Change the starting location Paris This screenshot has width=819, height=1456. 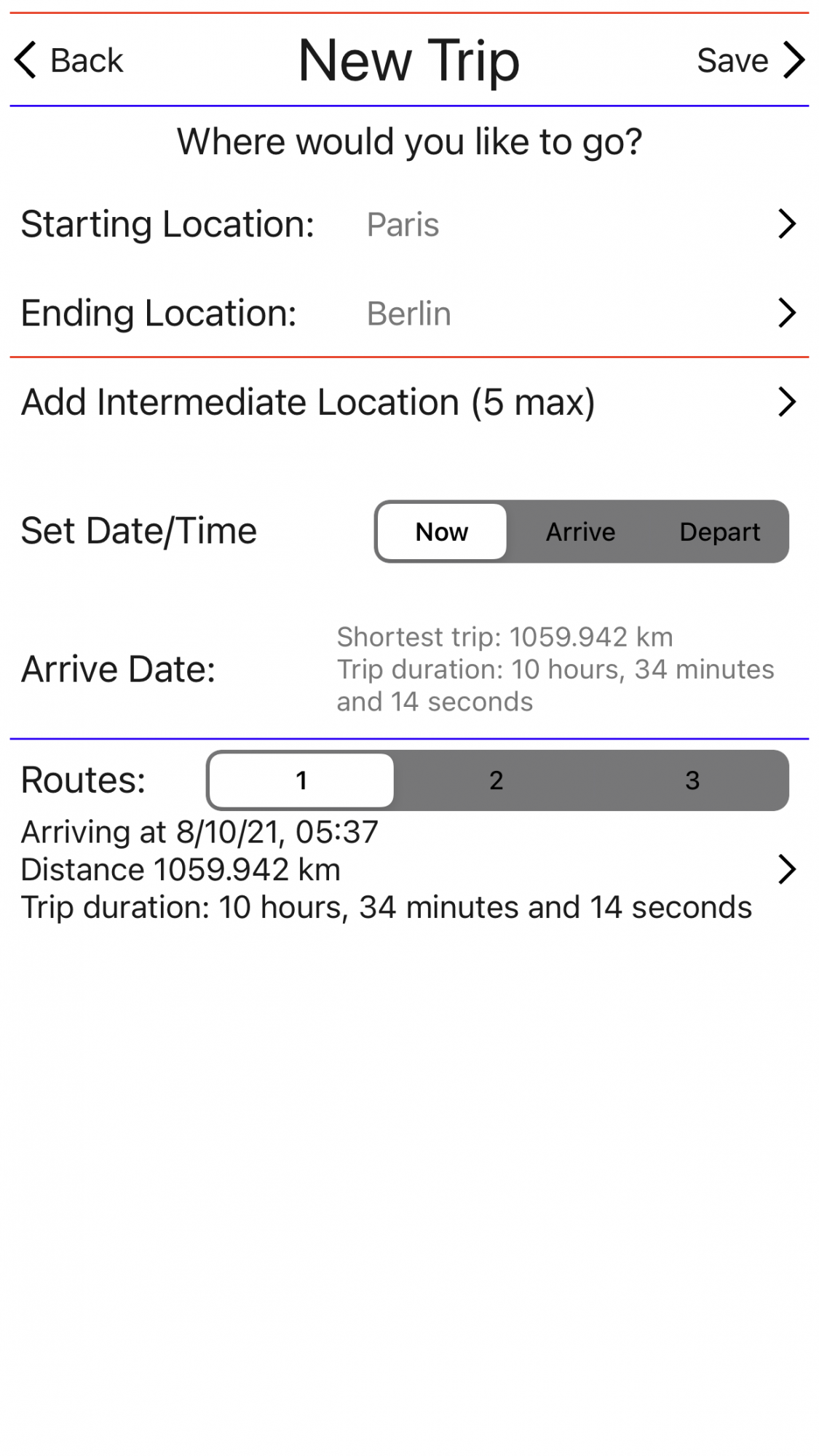click(409, 224)
